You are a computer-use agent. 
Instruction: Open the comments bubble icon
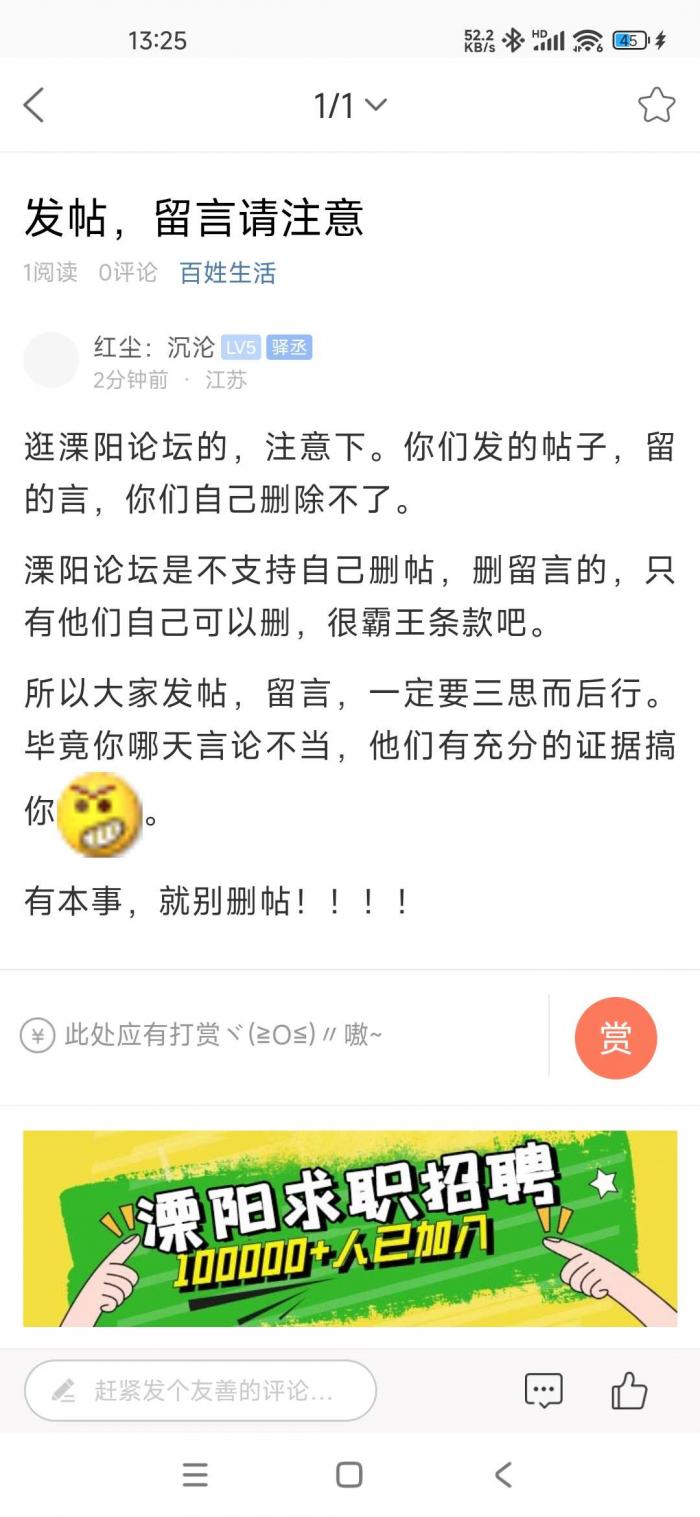pyautogui.click(x=543, y=1390)
